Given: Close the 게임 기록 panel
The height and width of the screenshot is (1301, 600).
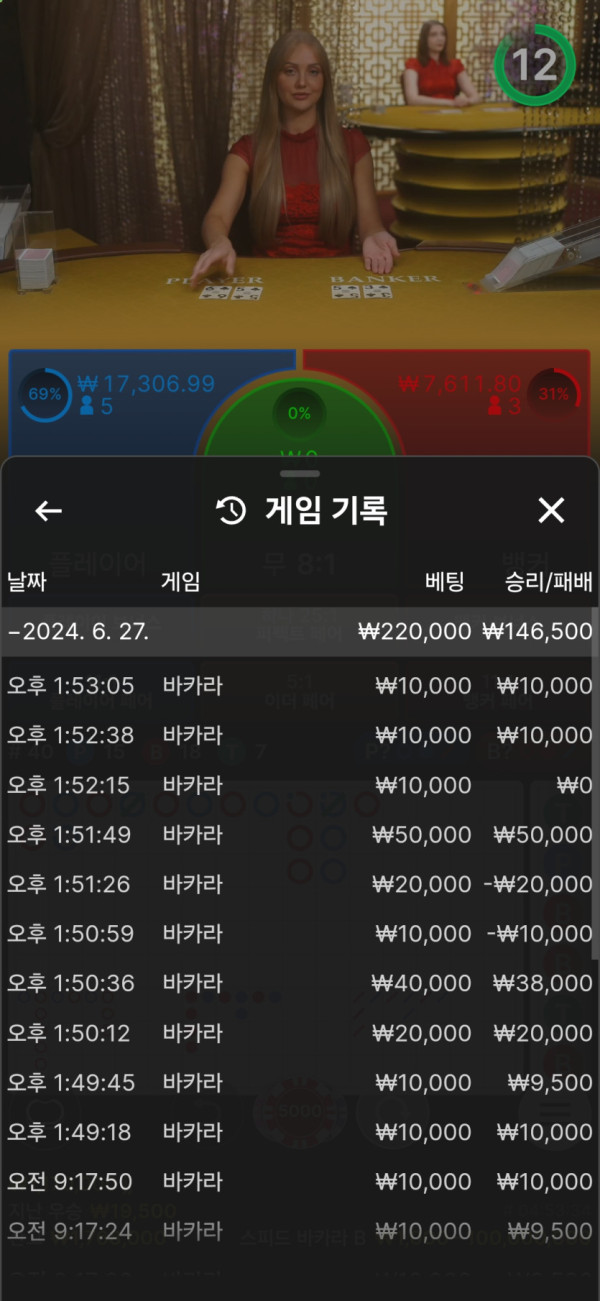Looking at the screenshot, I should tap(551, 511).
